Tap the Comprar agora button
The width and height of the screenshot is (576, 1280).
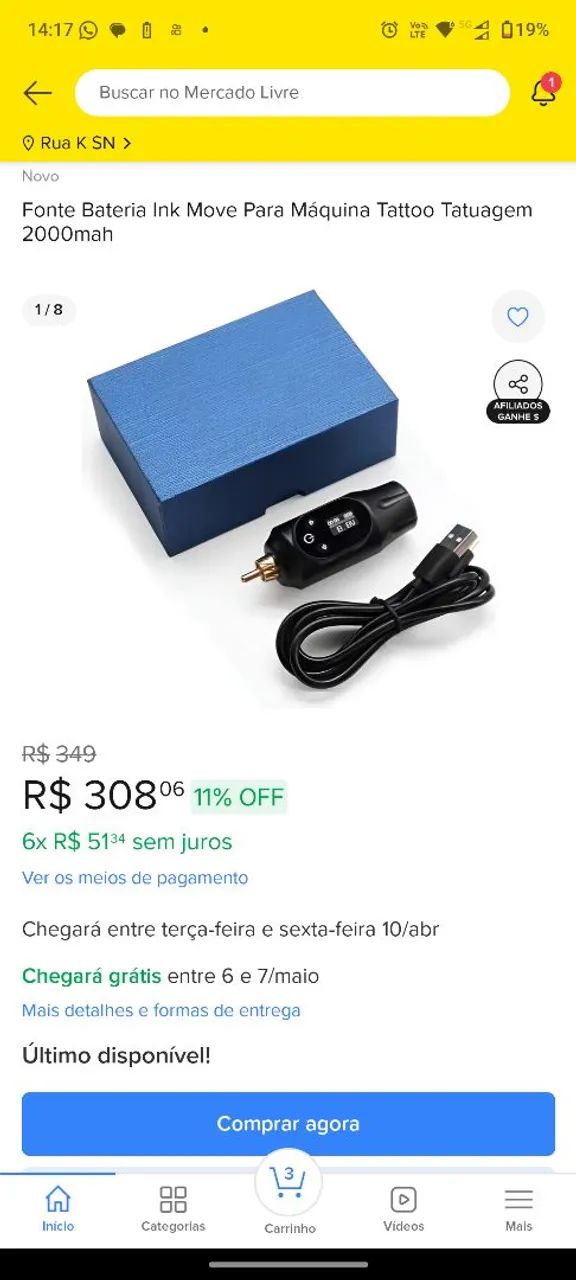point(288,1124)
